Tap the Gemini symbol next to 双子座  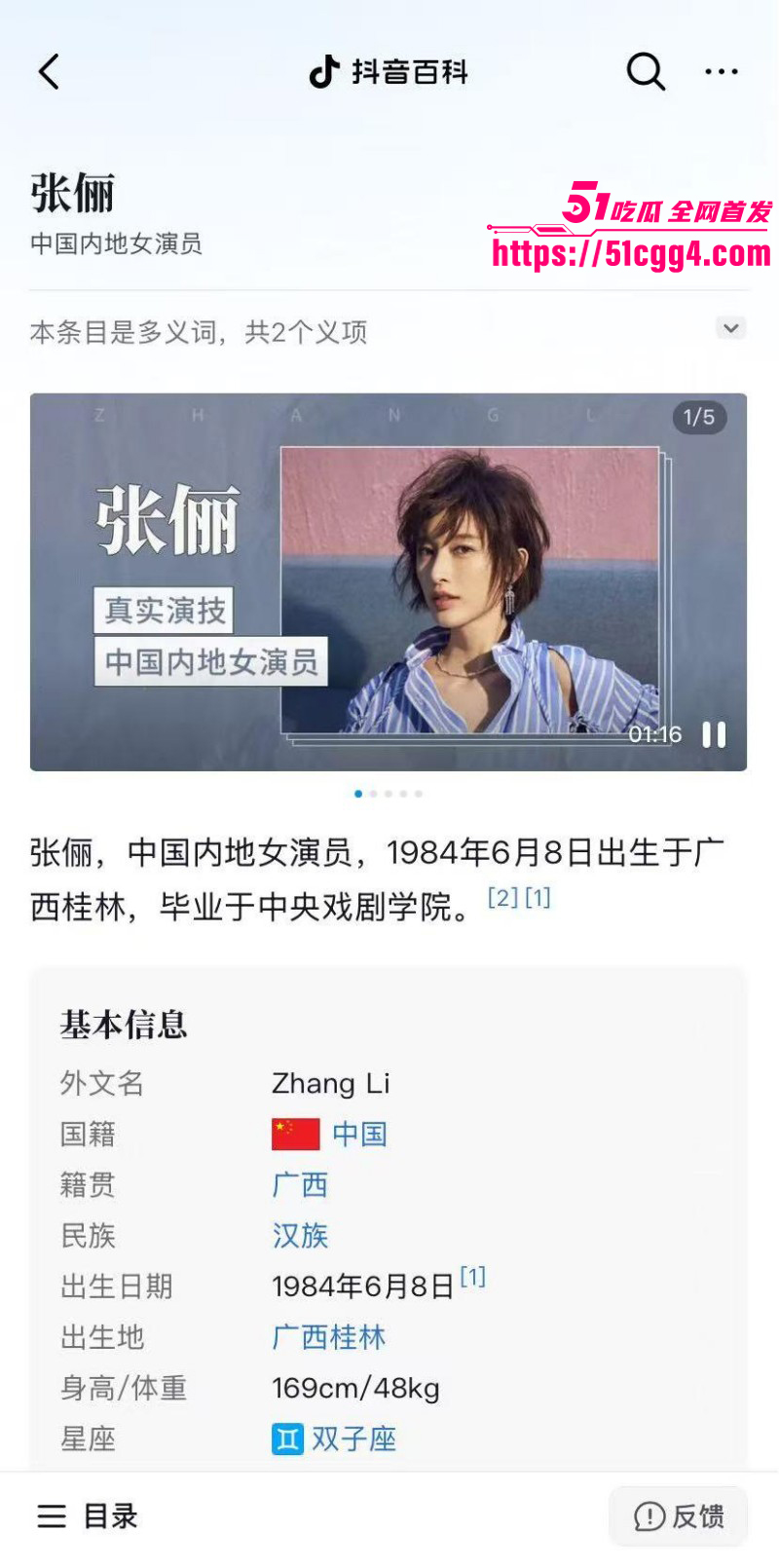point(288,1437)
